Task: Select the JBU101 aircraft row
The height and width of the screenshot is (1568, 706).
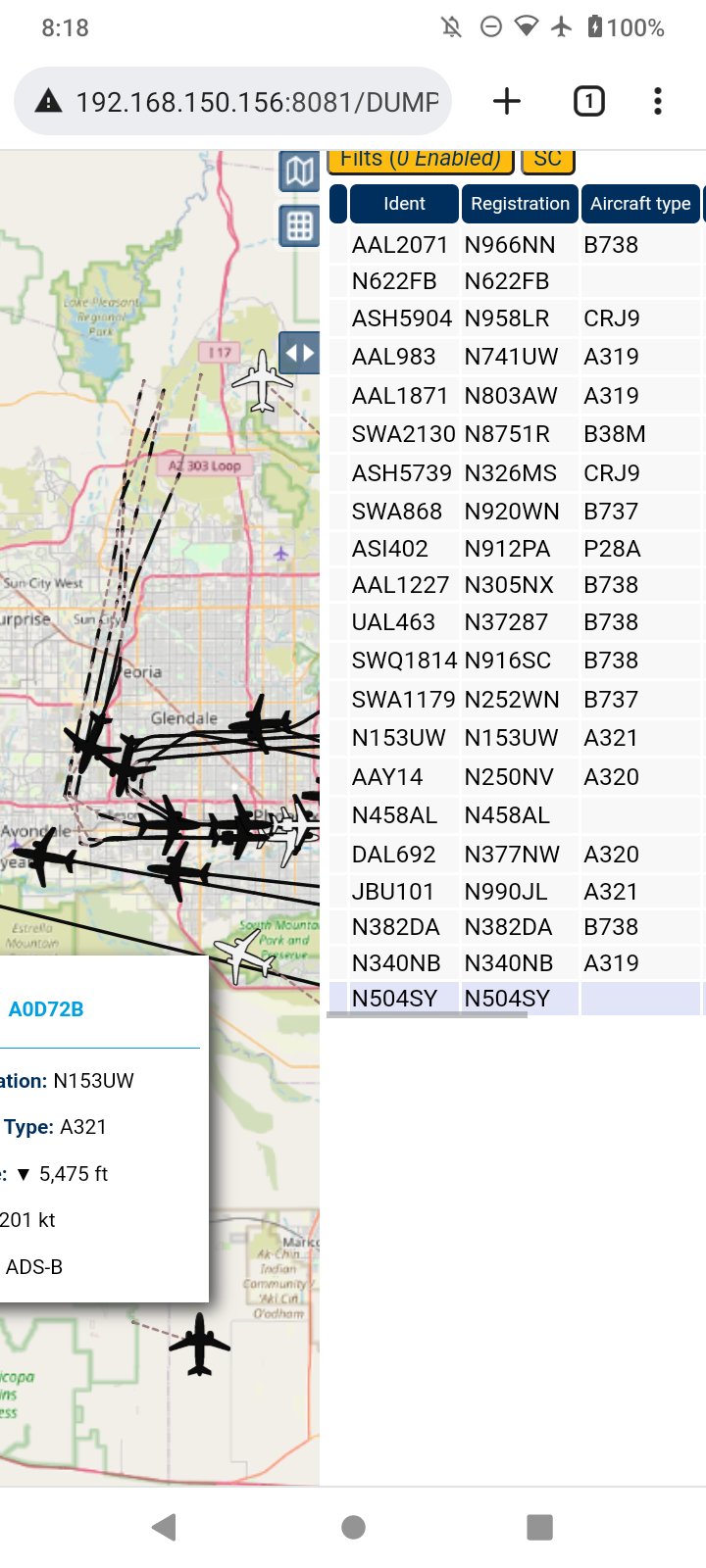Action: (515, 892)
